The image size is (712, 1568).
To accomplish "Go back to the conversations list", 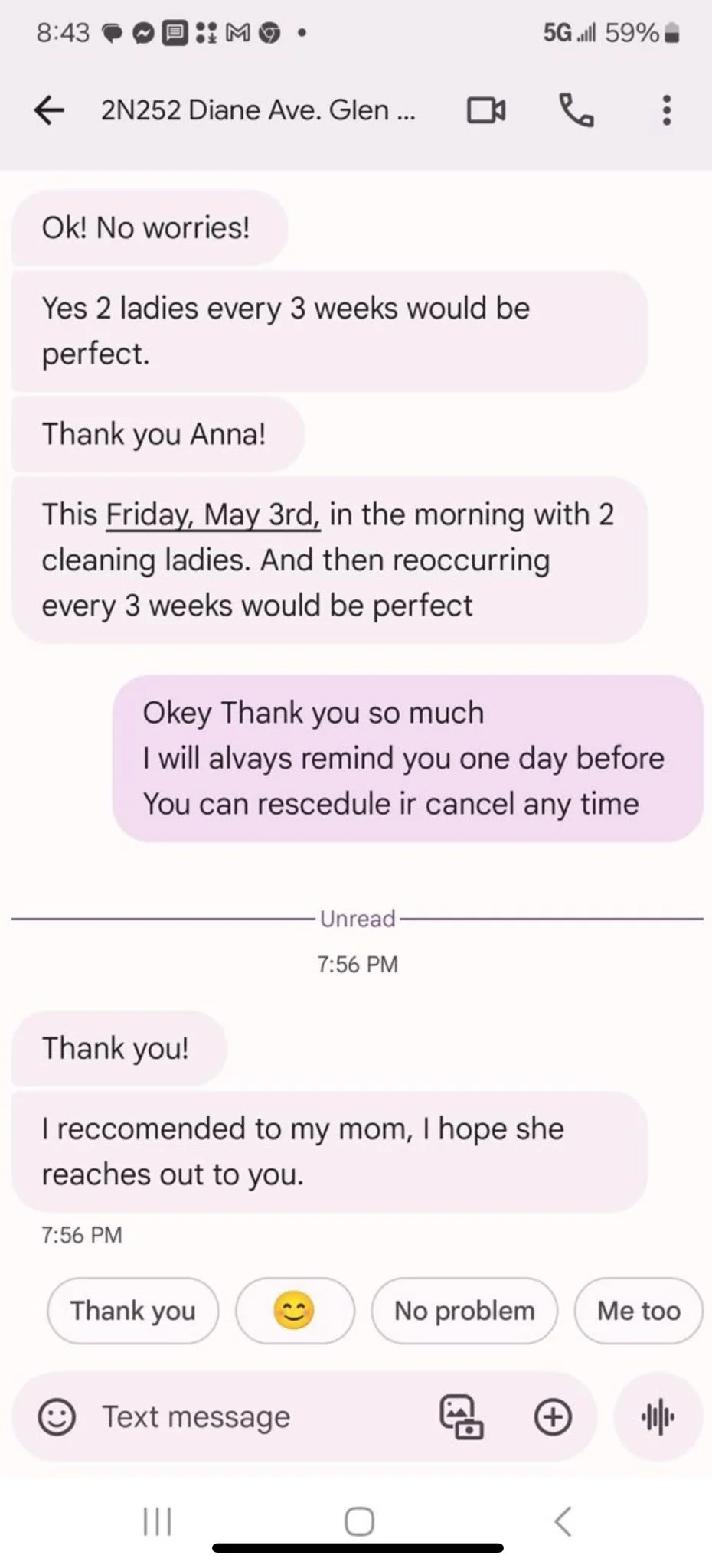I will click(49, 110).
